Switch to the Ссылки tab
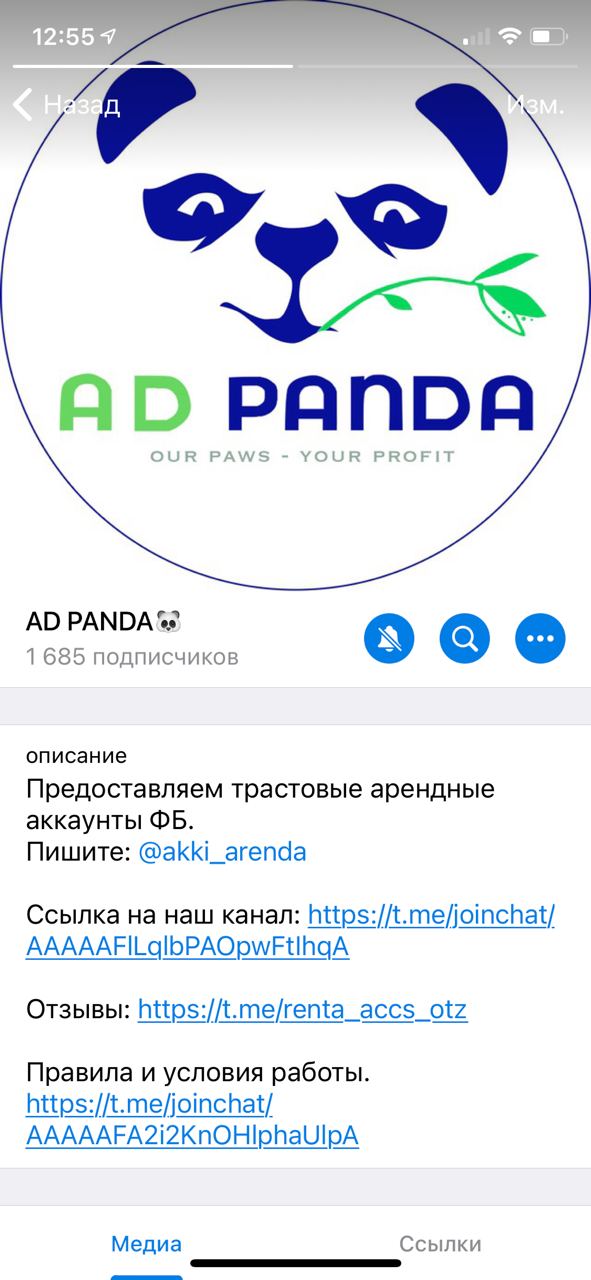The image size is (591, 1280). pyautogui.click(x=440, y=1244)
